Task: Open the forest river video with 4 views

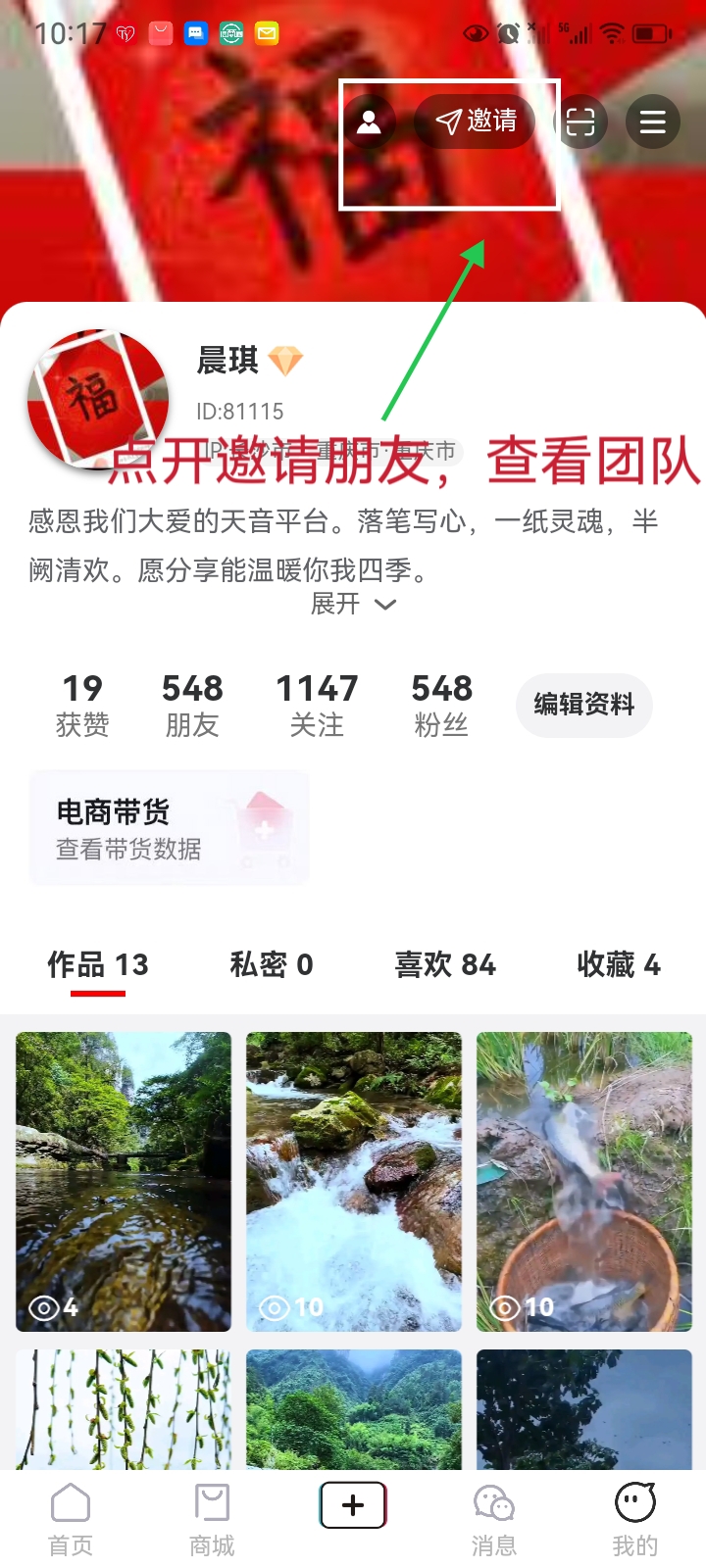Action: pyautogui.click(x=124, y=1181)
